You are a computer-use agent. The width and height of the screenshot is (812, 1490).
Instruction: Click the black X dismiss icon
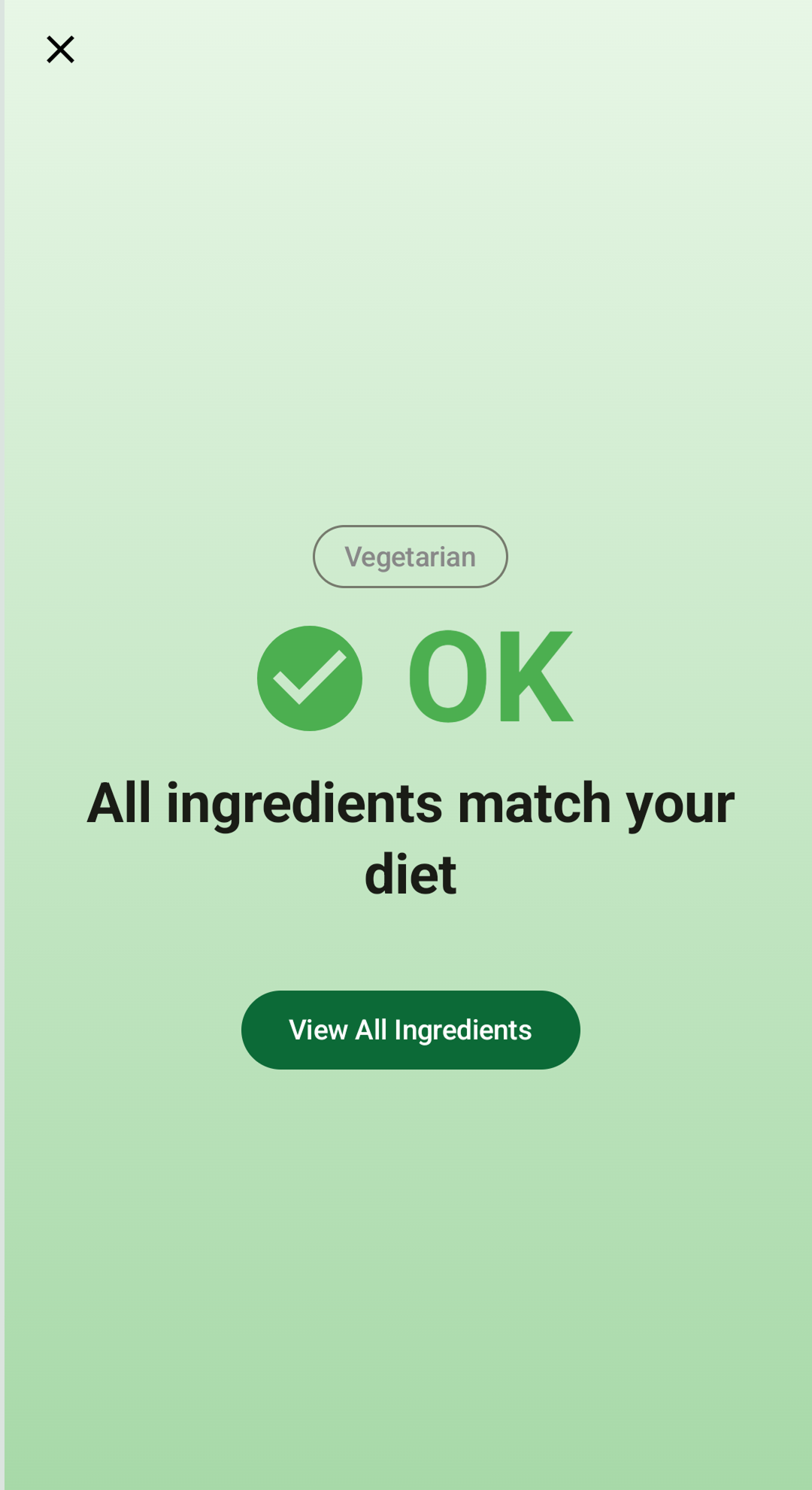tap(59, 48)
